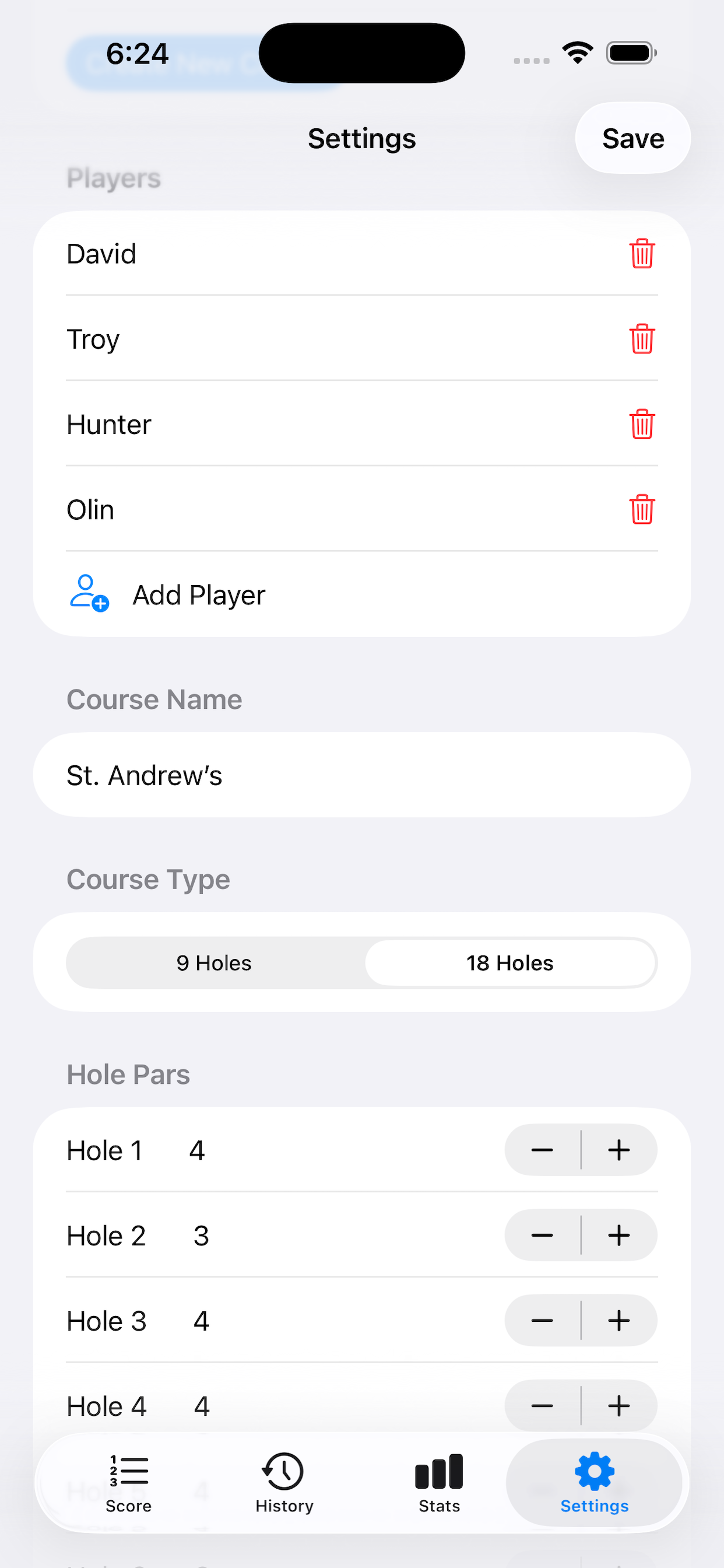Decrease par for Hole 2
The image size is (724, 1568).
point(542,1235)
